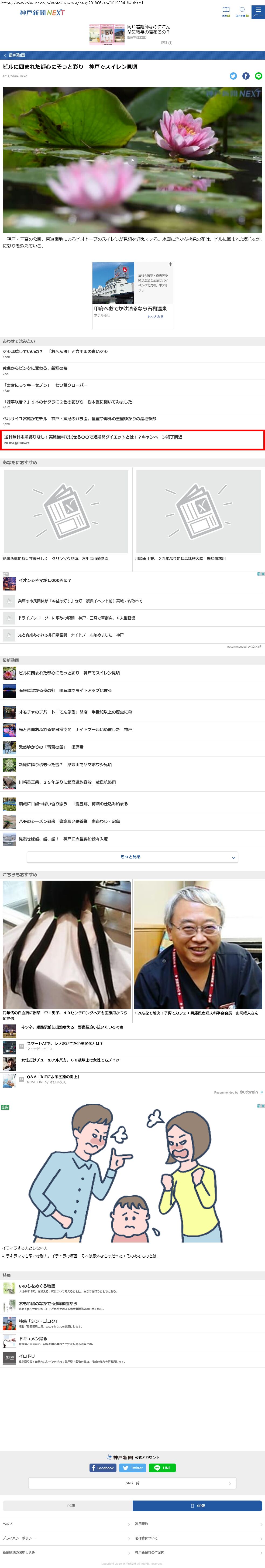
Task: Share article via LINE icon
Action: [258, 76]
